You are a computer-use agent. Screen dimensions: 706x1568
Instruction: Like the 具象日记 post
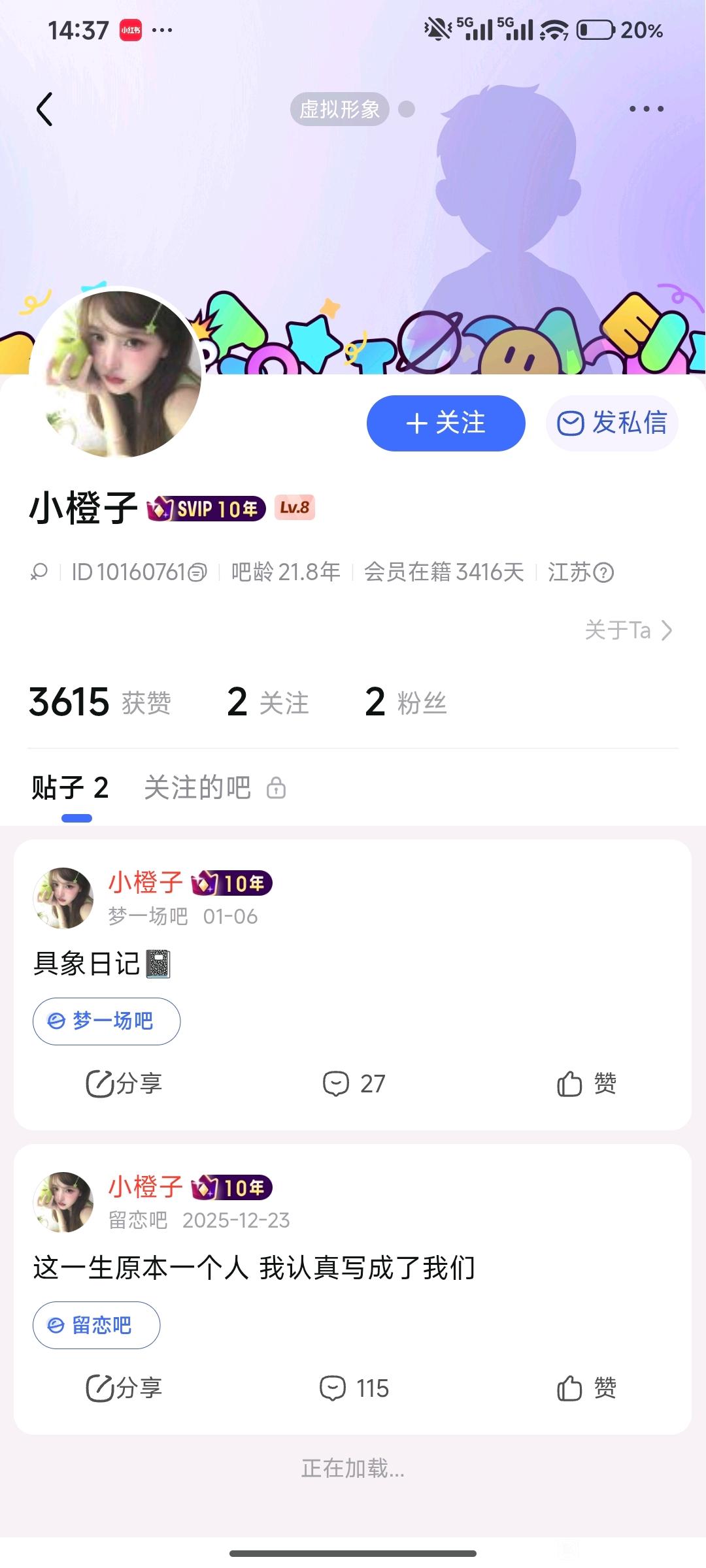(x=586, y=1084)
